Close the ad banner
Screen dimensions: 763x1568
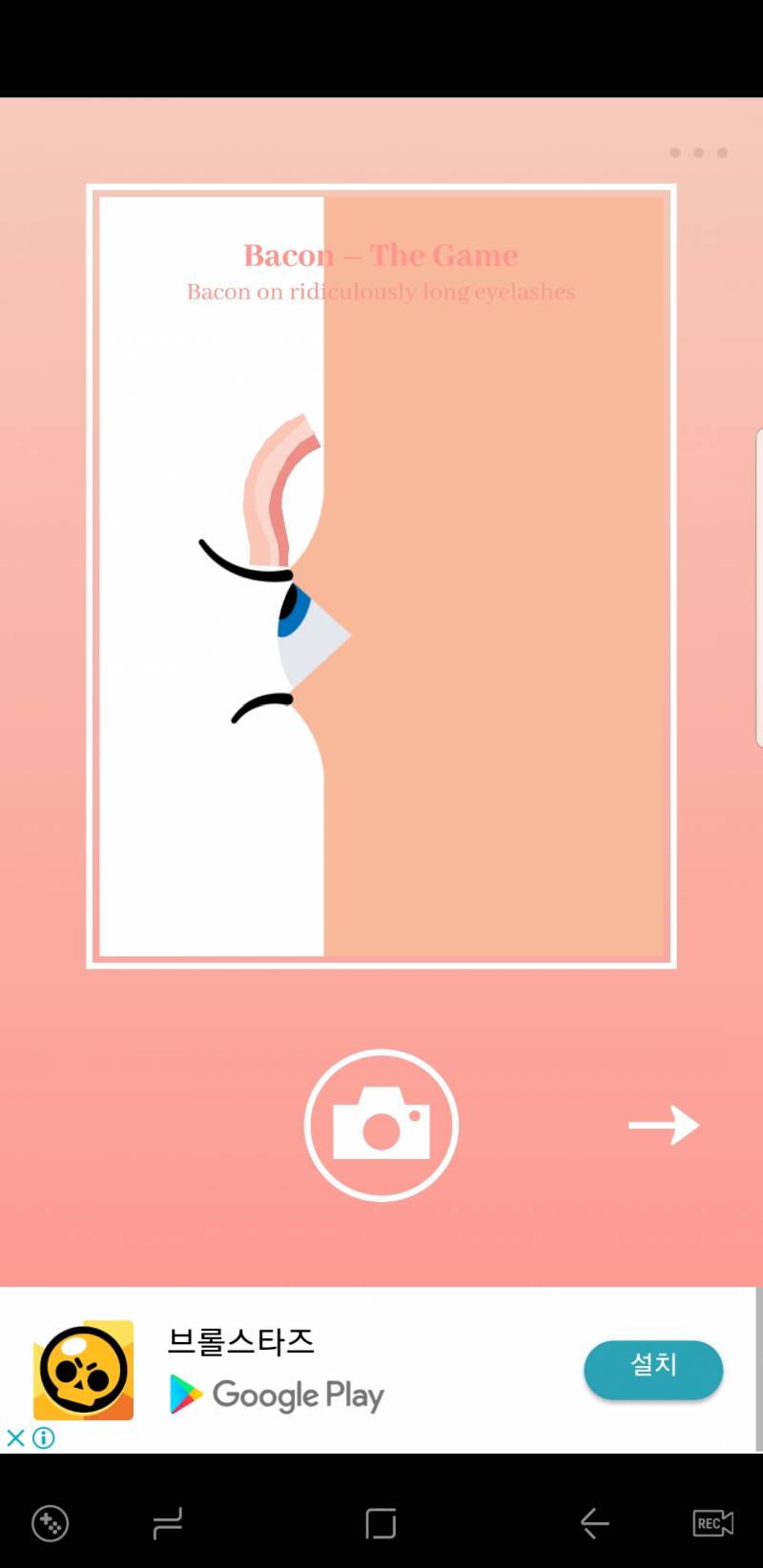[15, 1437]
